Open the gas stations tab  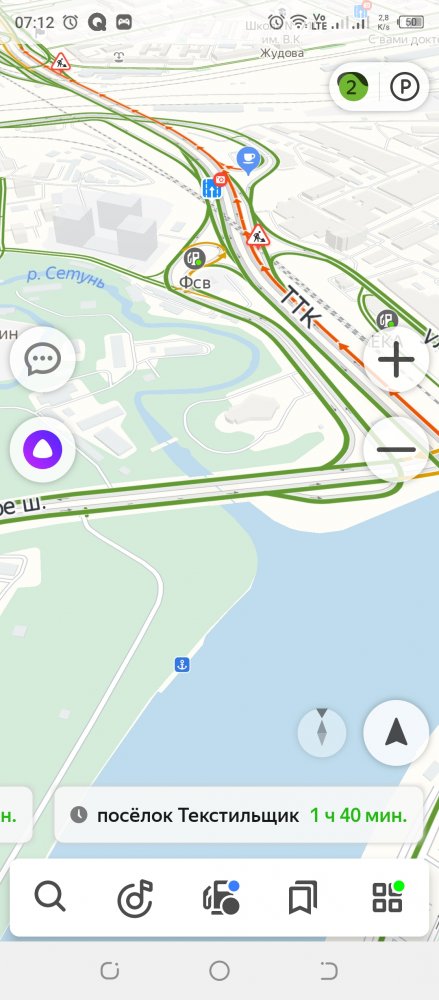coord(220,898)
